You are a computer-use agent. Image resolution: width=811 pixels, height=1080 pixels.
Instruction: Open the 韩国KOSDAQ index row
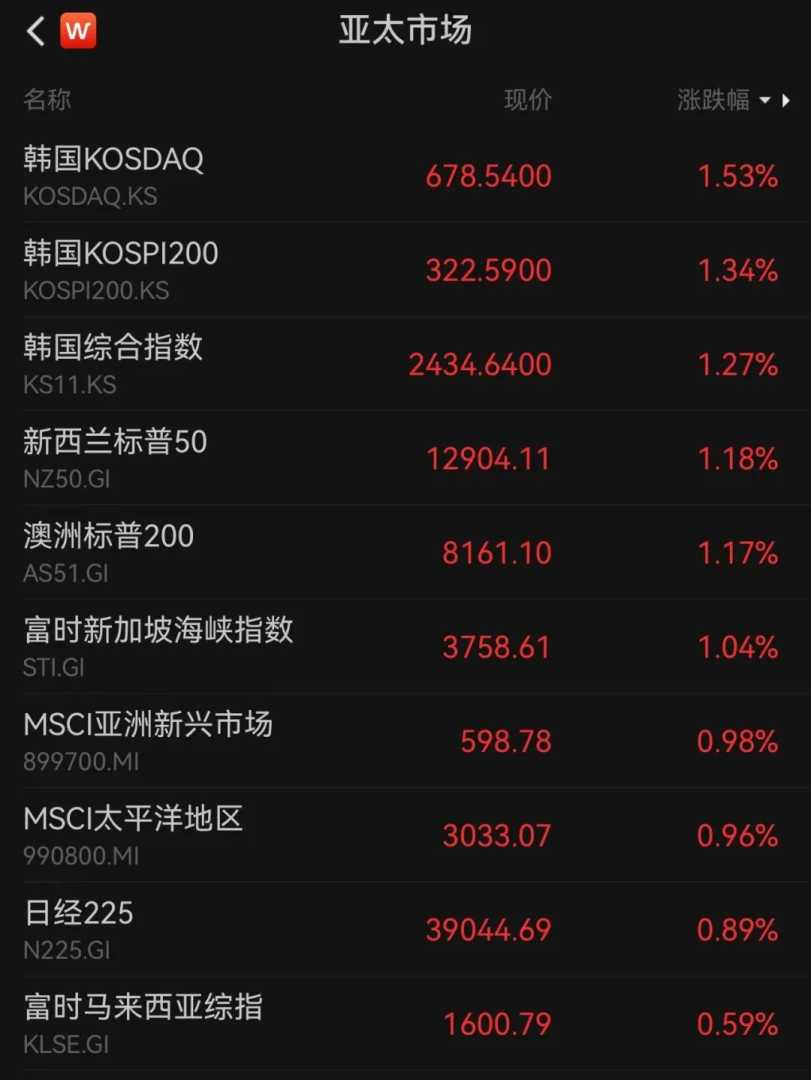point(405,175)
